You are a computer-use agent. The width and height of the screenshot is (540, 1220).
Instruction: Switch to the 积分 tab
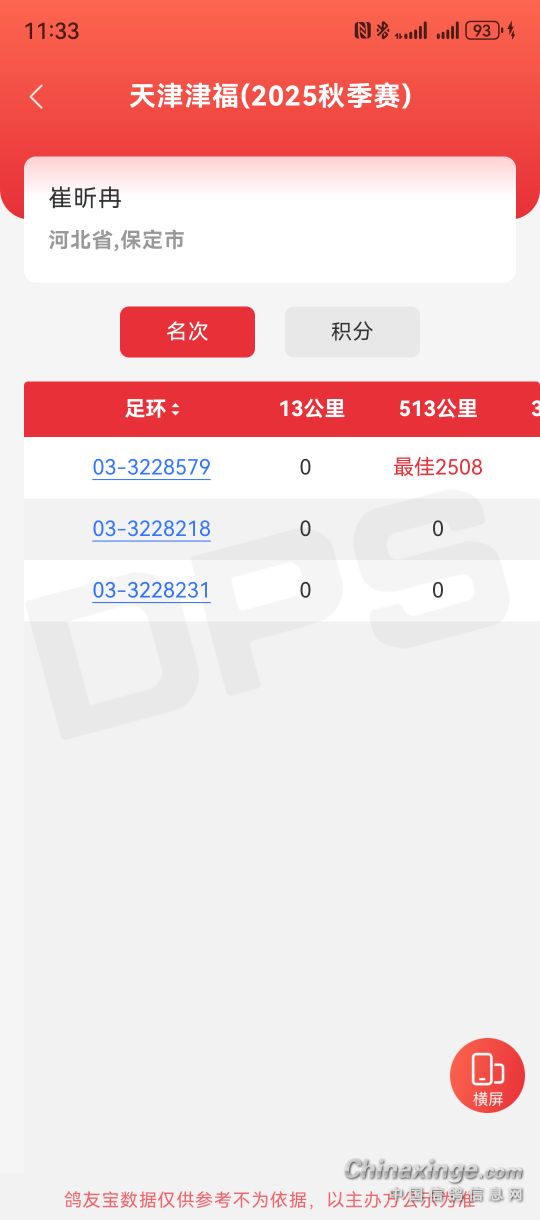[352, 332]
